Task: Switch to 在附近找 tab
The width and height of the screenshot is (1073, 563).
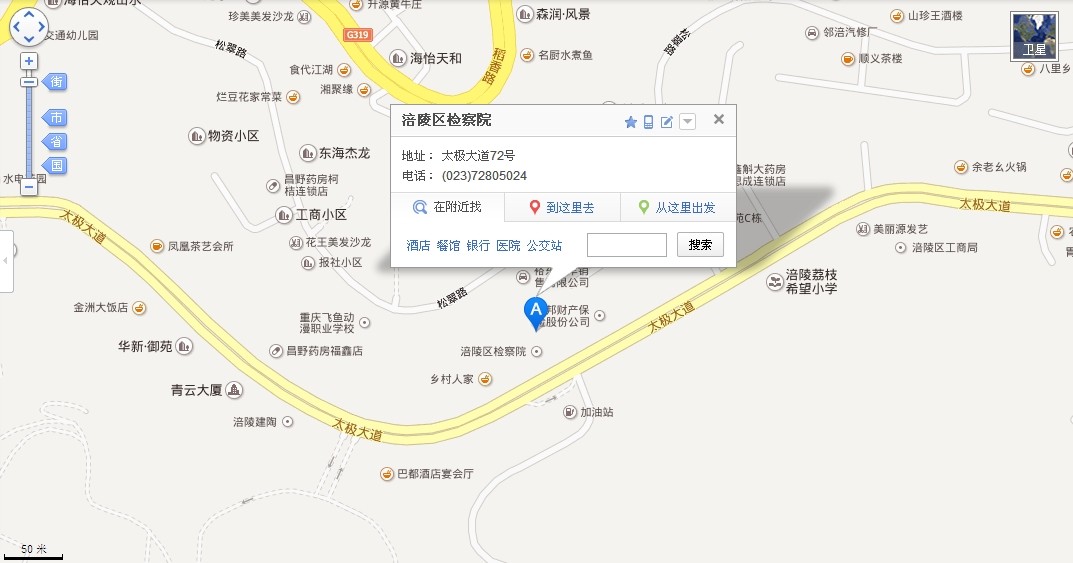Action: (x=448, y=208)
